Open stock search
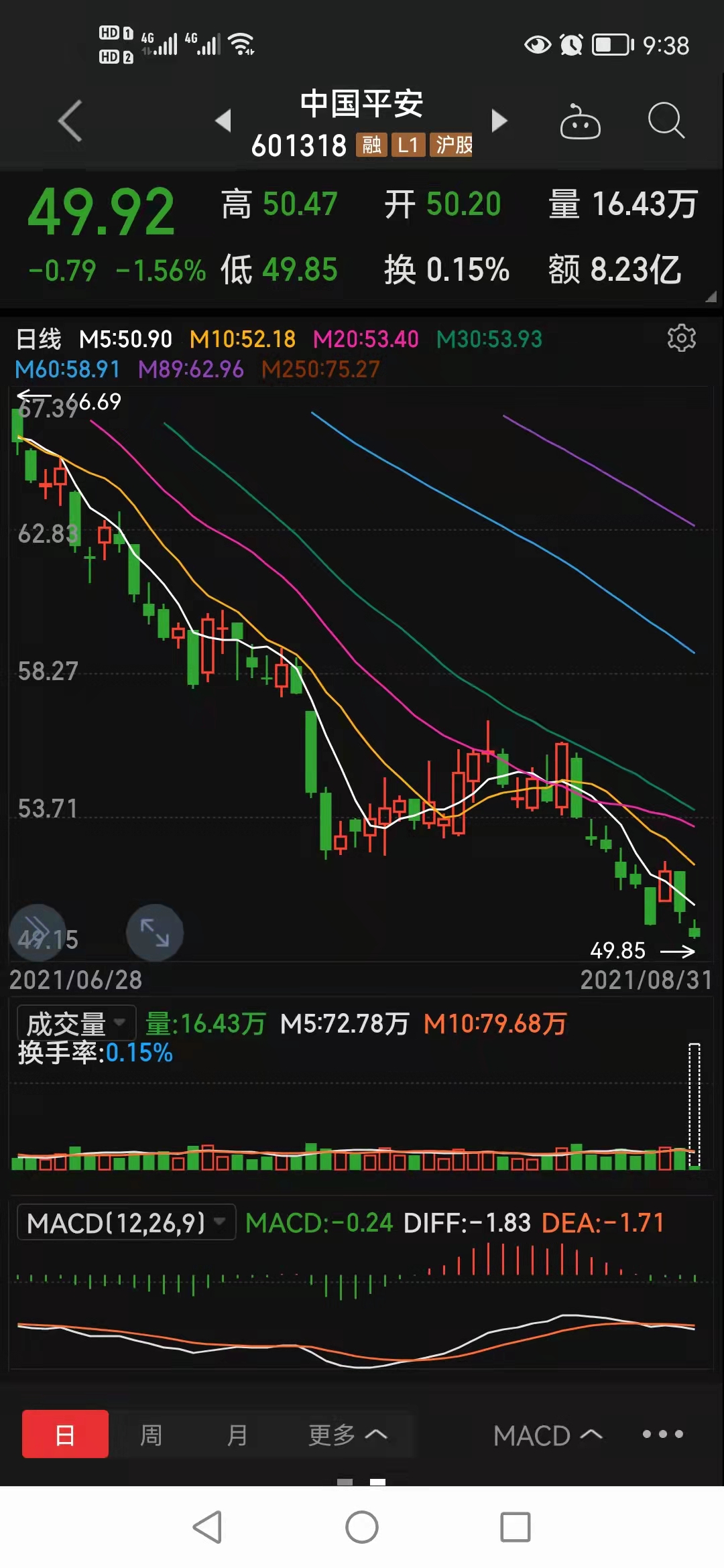 point(666,121)
